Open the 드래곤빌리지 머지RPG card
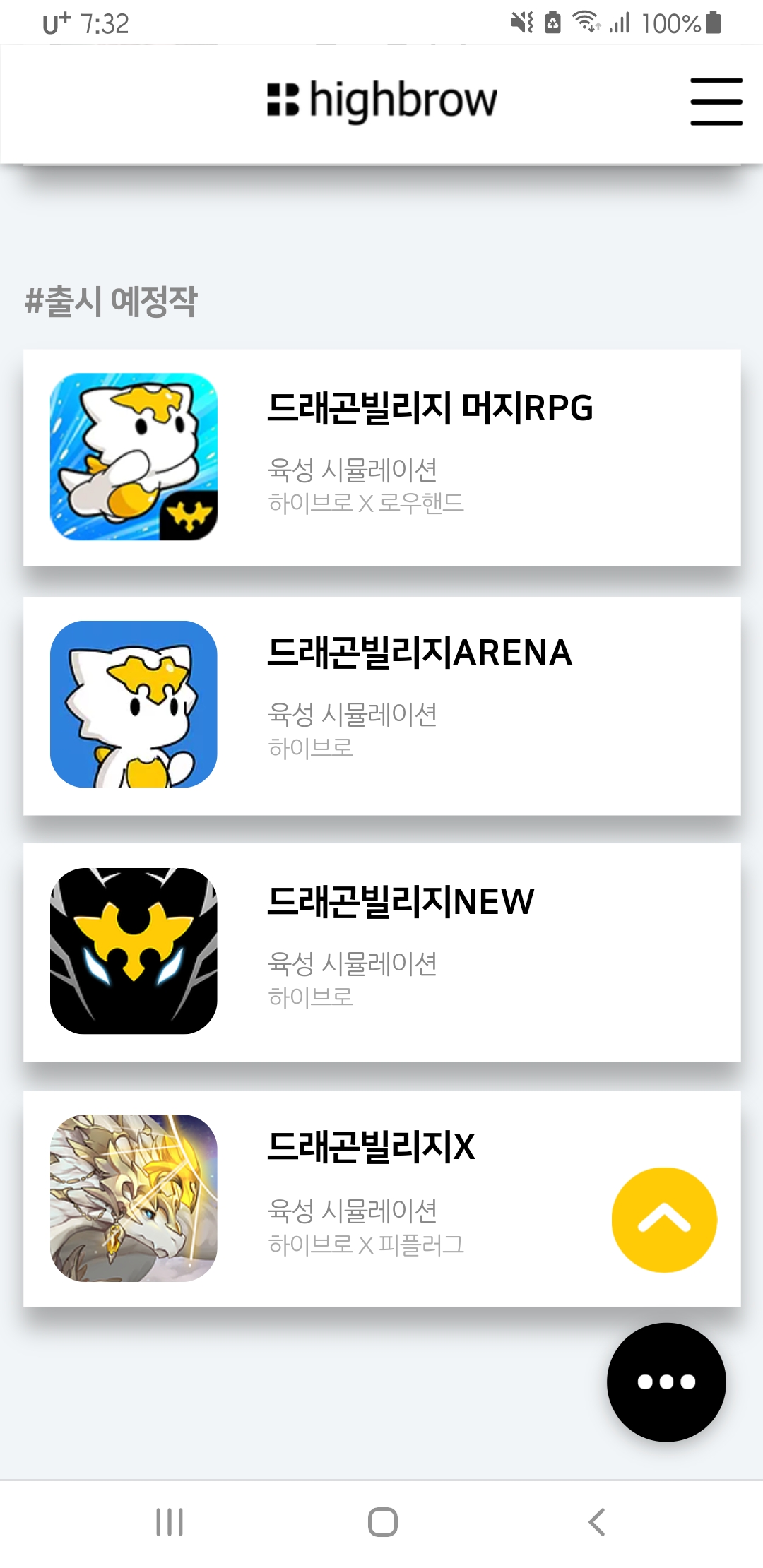 (x=381, y=458)
